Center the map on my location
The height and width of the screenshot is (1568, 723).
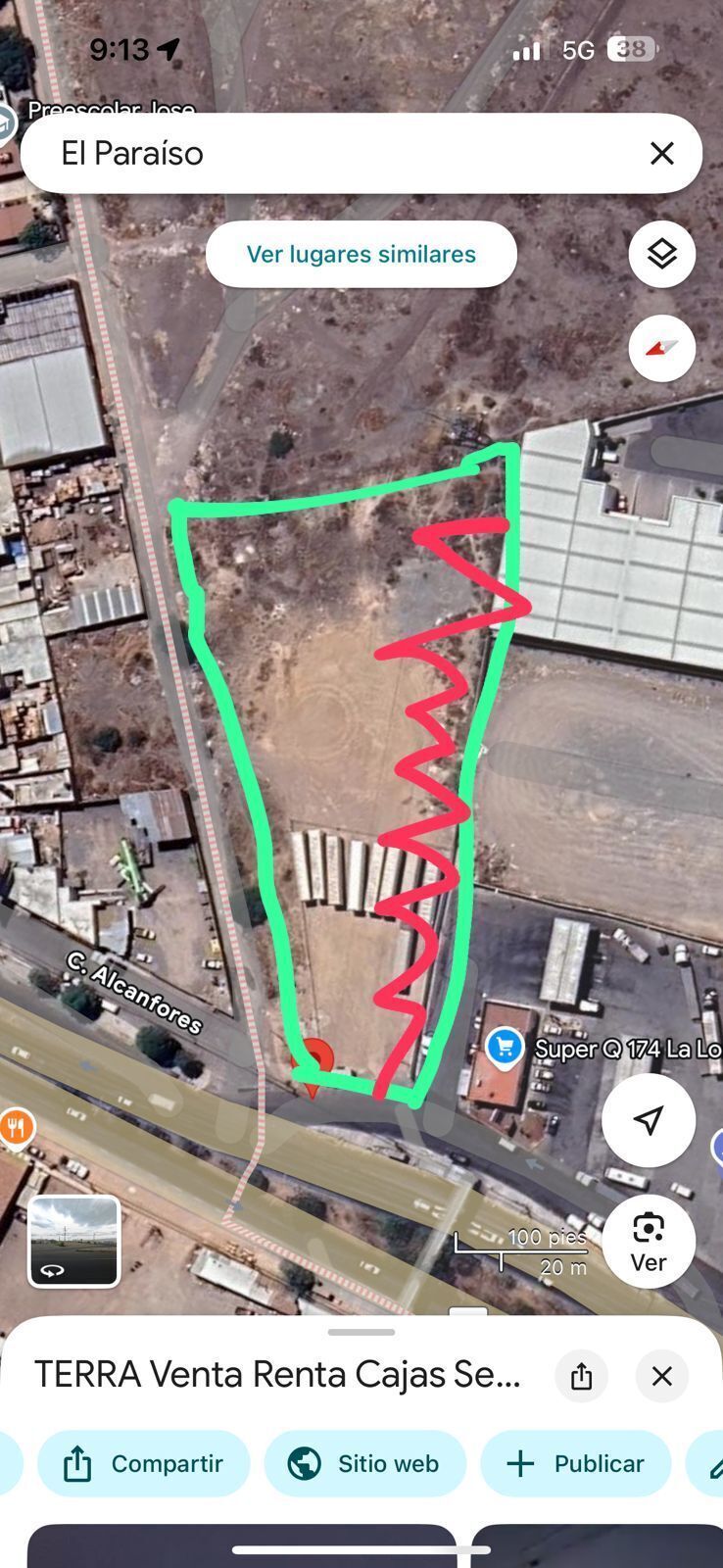pos(648,1119)
